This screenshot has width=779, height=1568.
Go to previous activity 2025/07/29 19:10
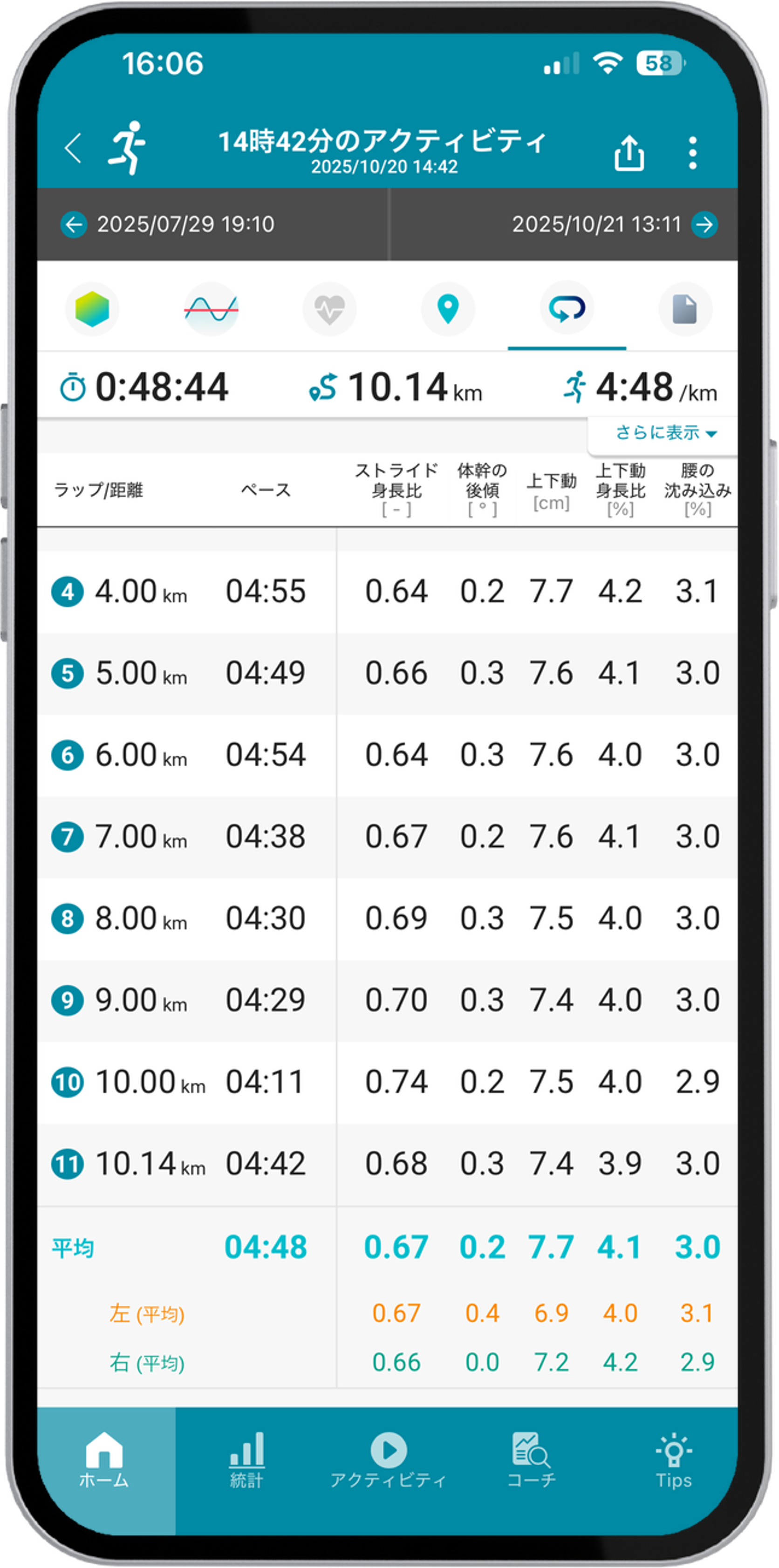coord(167,224)
